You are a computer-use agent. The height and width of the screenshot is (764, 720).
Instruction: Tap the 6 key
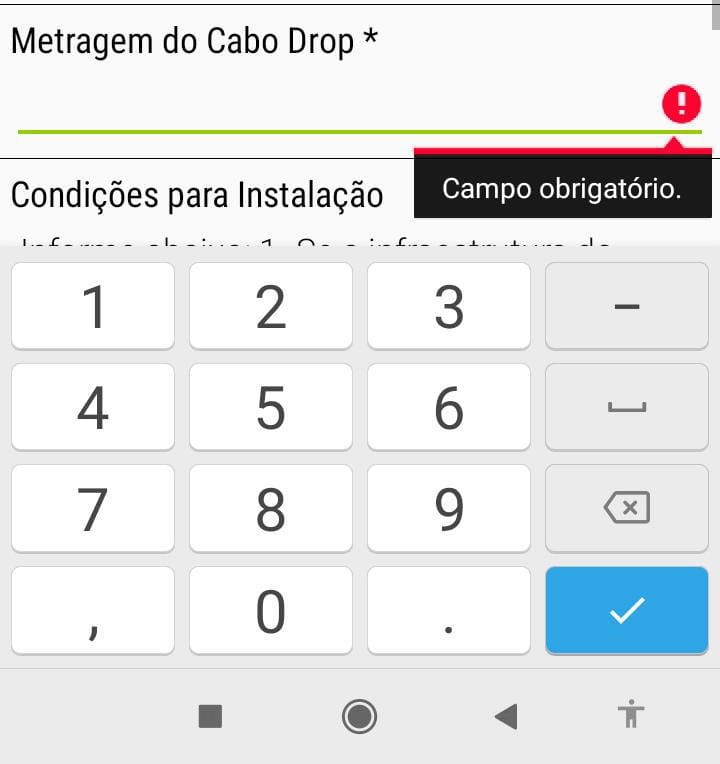449,407
